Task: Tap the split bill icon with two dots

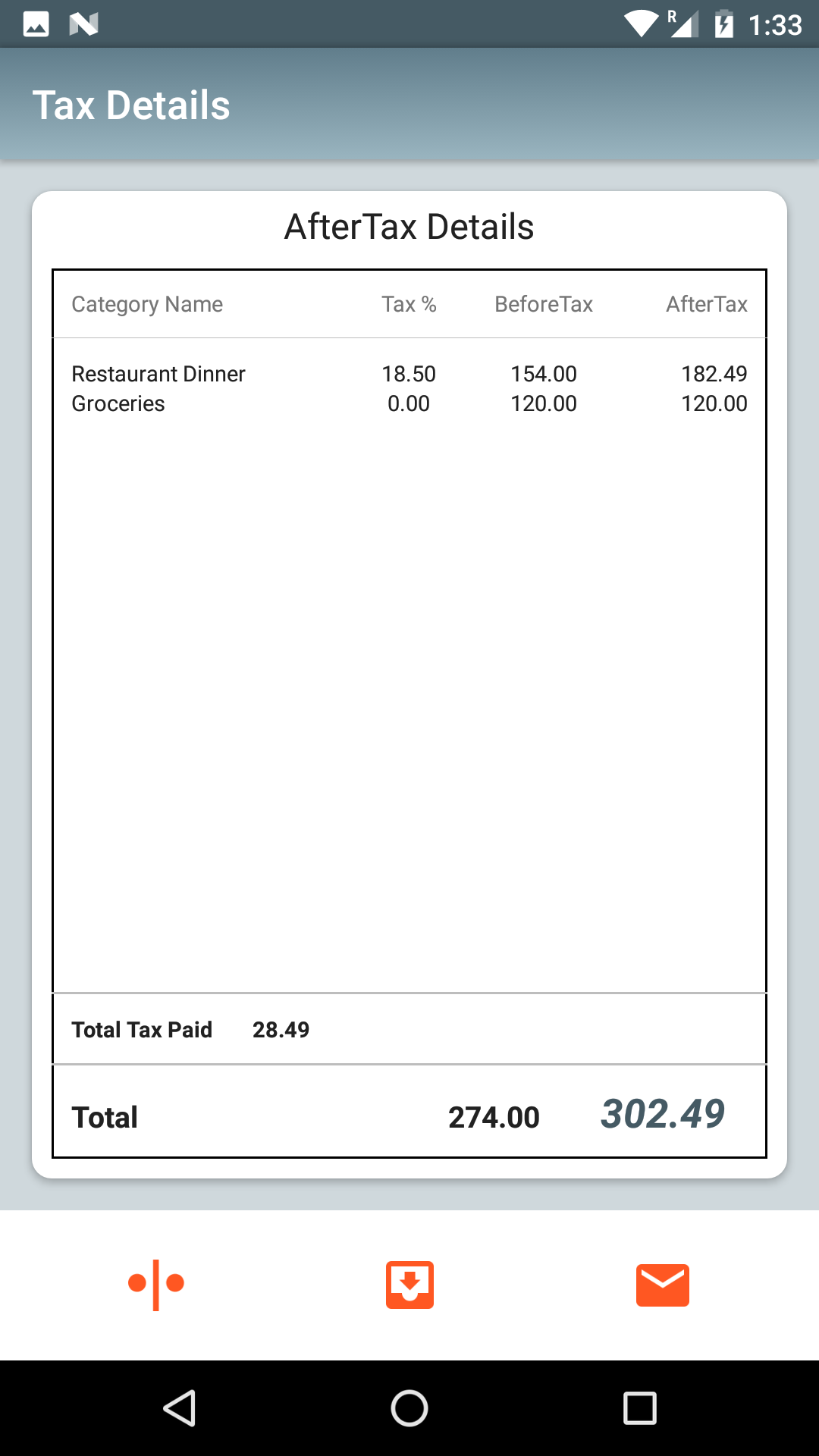Action: click(x=156, y=1284)
